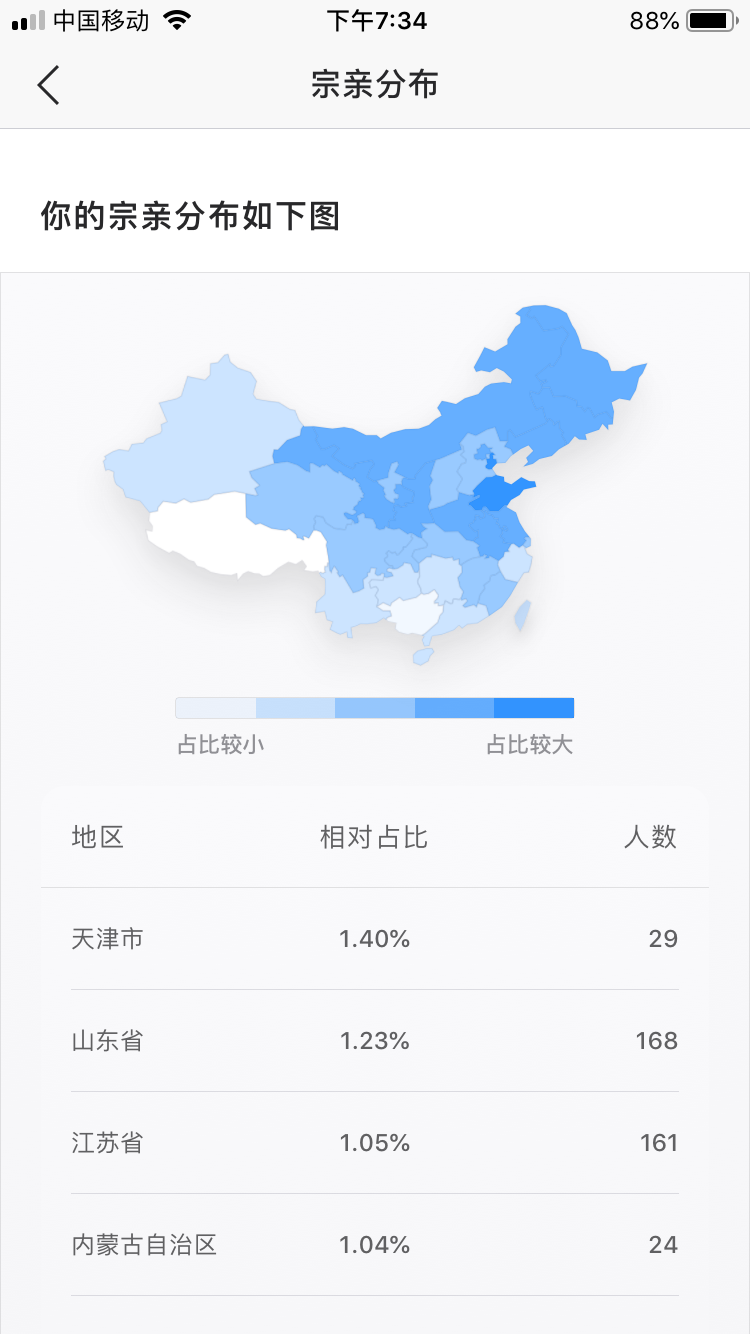The image size is (750, 1334).
Task: Go back using the top-left arrow
Action: click(x=48, y=85)
